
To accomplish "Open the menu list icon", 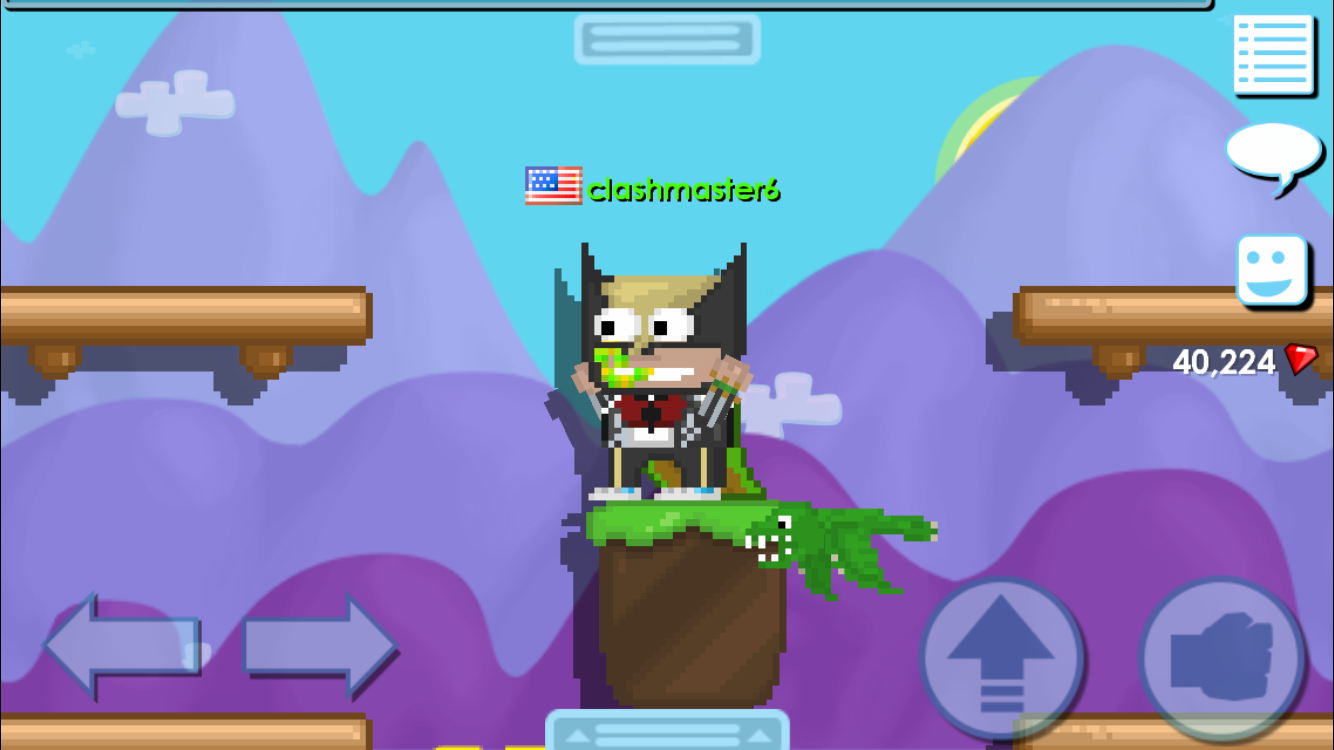I will pos(1272,54).
